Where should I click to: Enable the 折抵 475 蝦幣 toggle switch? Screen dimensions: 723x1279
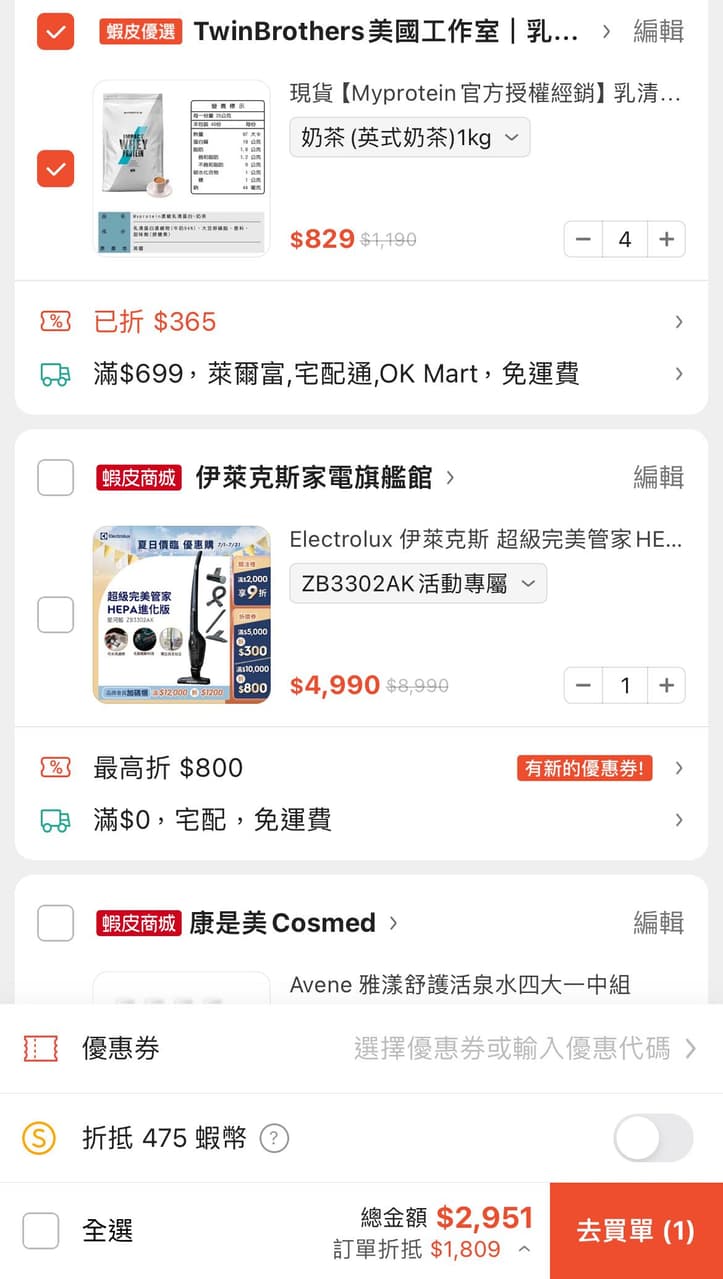pyautogui.click(x=652, y=1138)
